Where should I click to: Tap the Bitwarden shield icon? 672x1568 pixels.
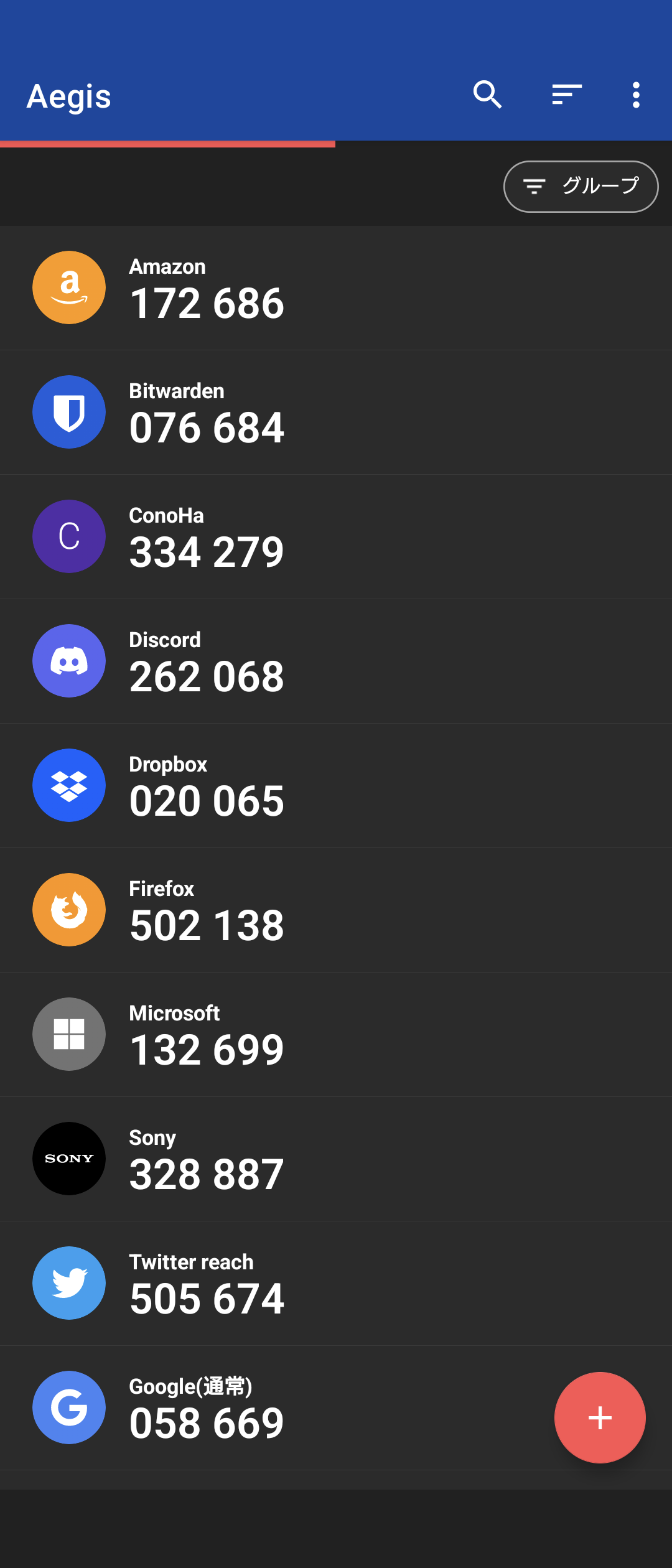[68, 411]
